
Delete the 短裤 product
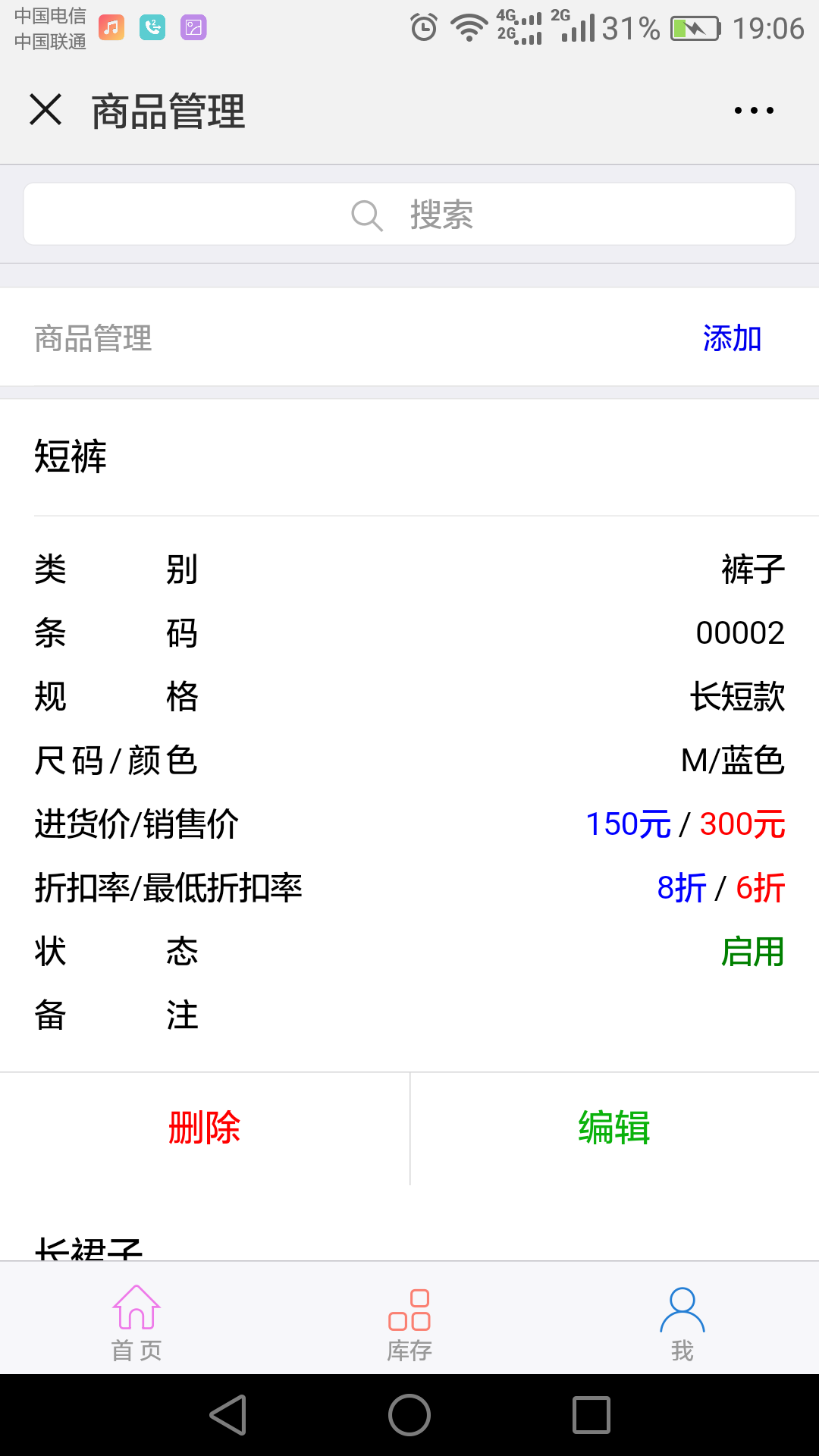coord(205,1128)
